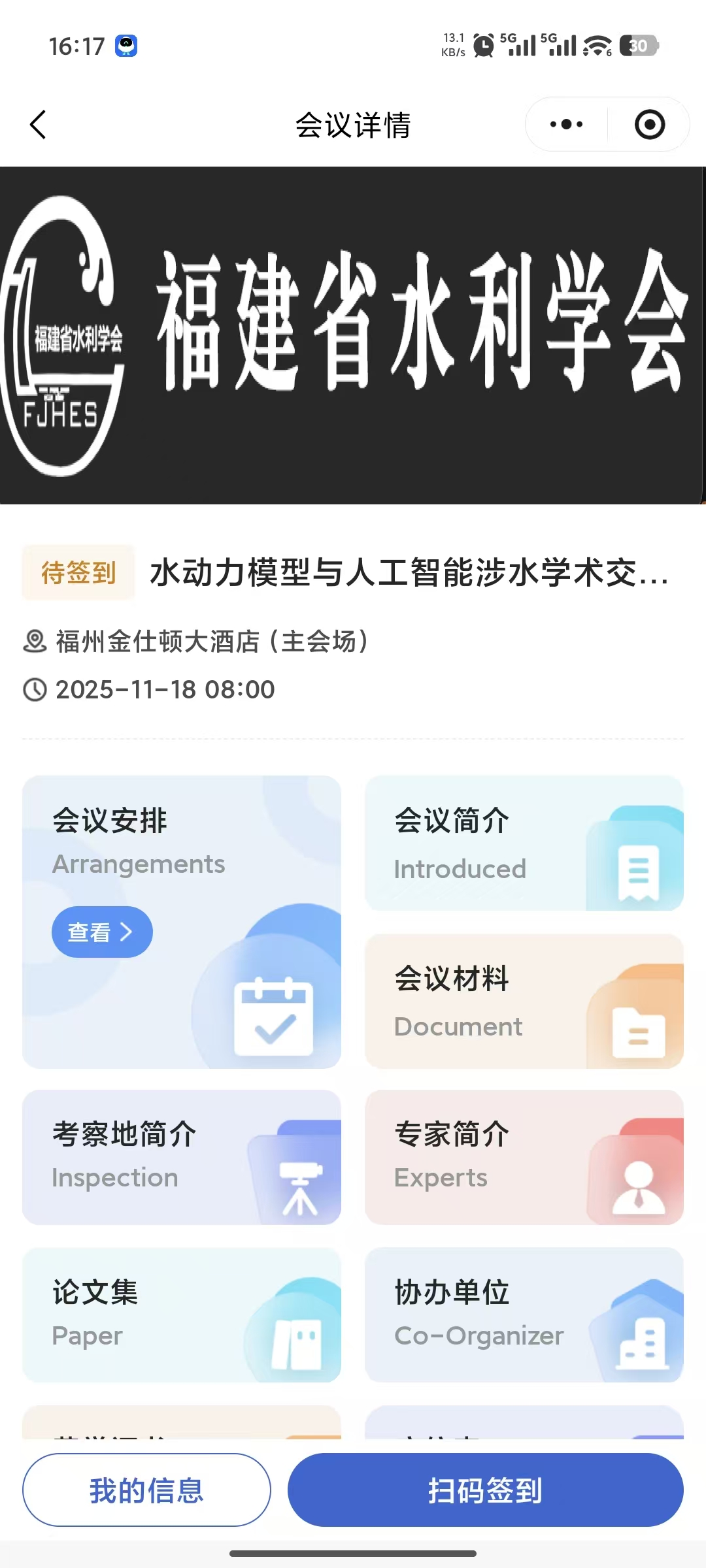Image resolution: width=706 pixels, height=1568 pixels.
Task: Open the 会议材料 Document card
Action: [x=524, y=1001]
